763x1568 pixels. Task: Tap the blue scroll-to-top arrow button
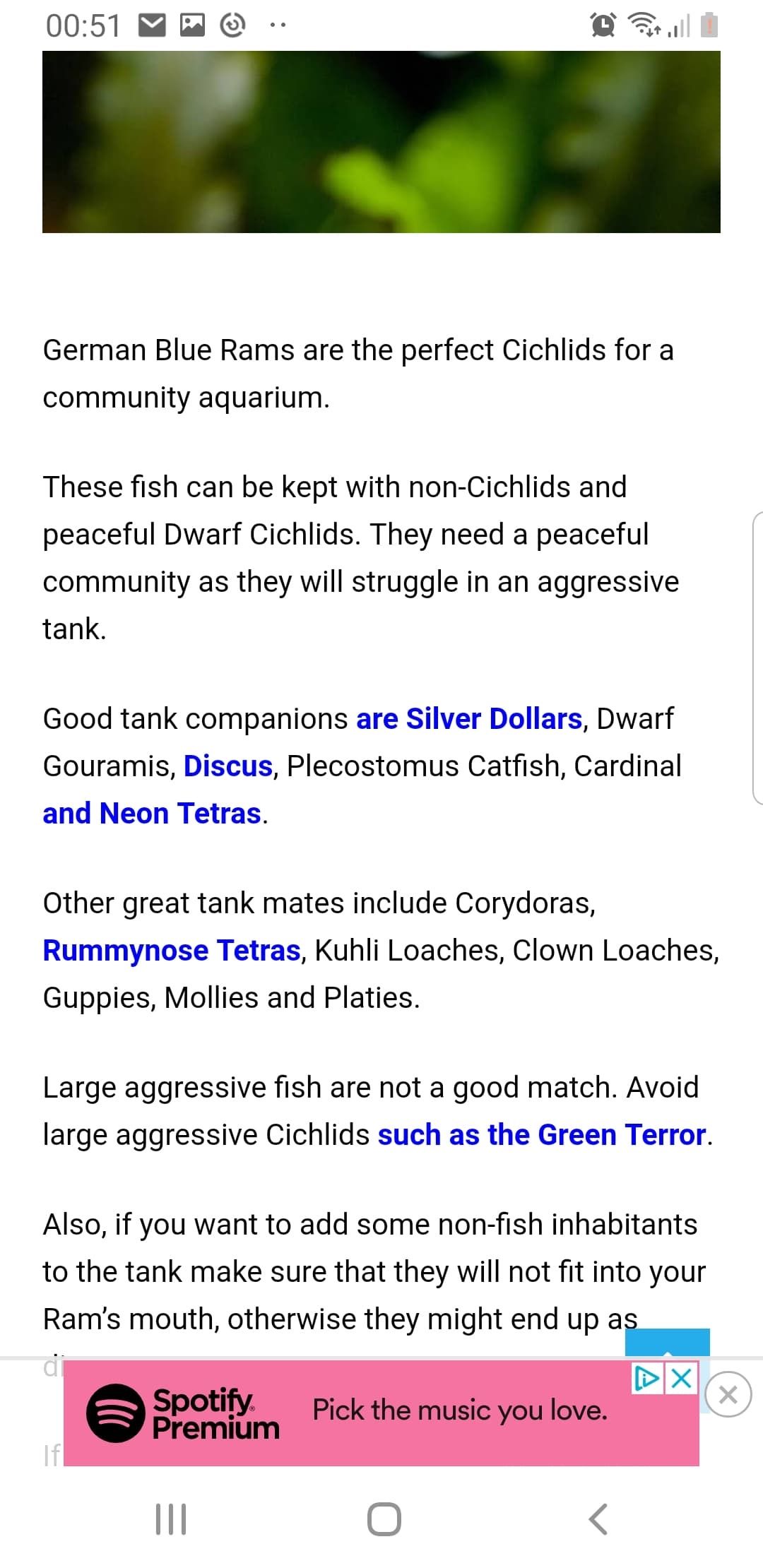tap(667, 1342)
